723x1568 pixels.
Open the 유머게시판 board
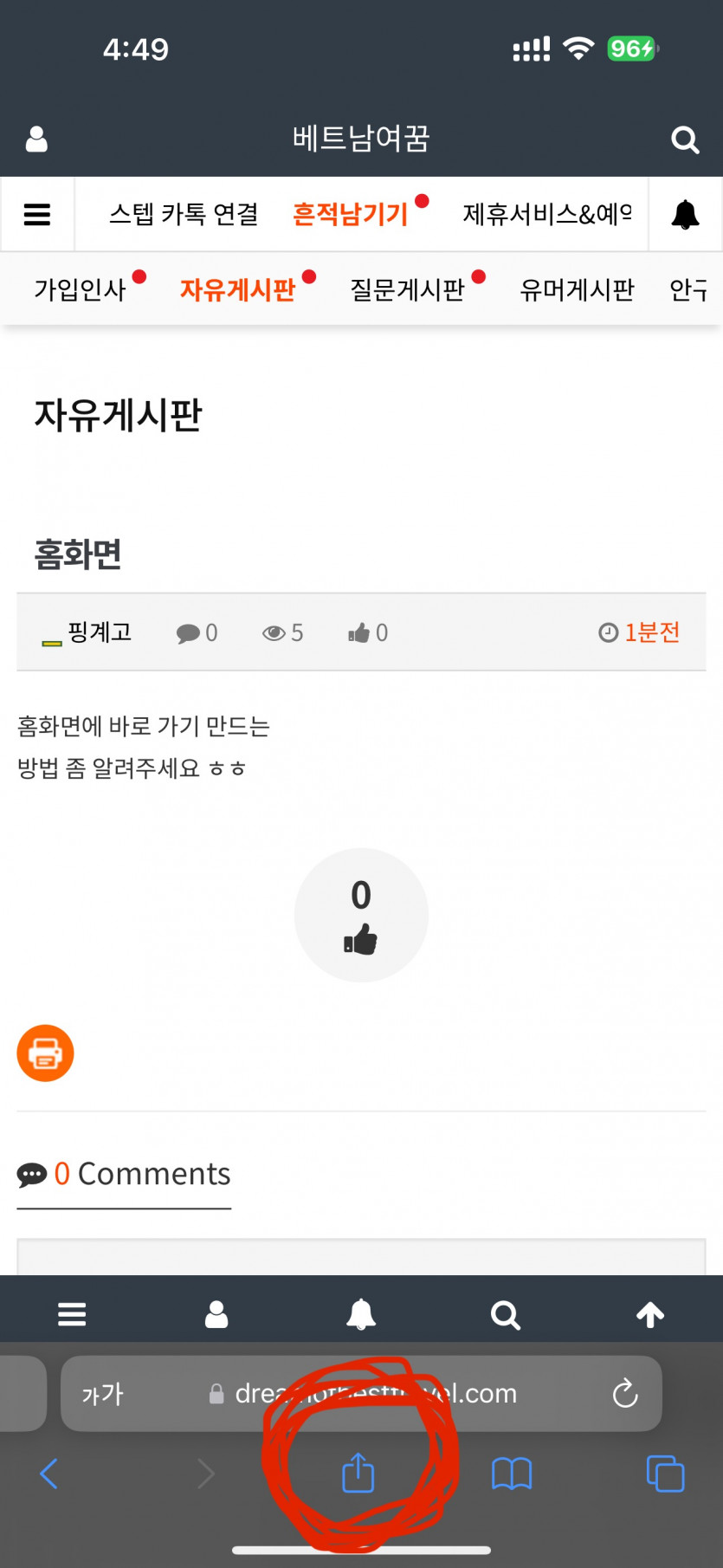[577, 289]
